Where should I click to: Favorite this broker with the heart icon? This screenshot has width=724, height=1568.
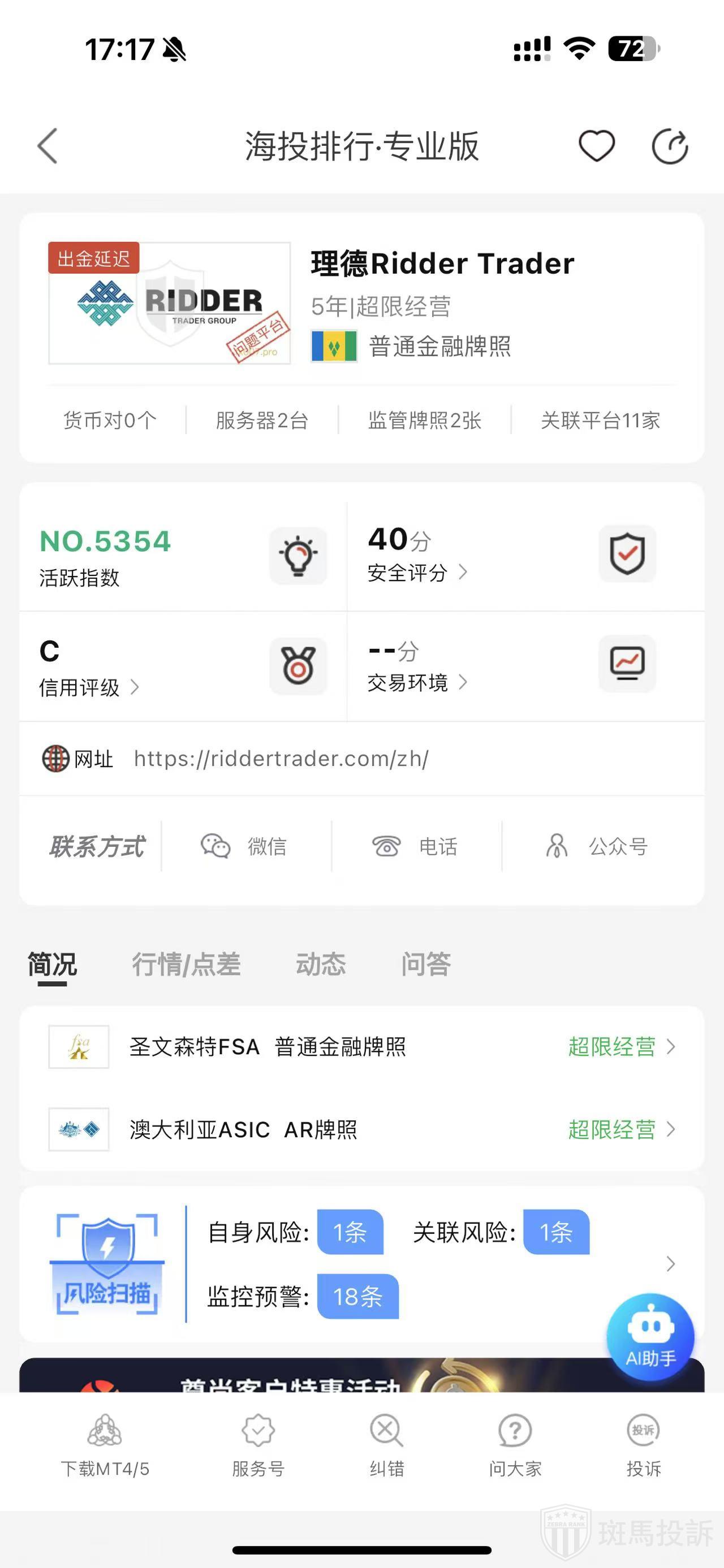596,146
